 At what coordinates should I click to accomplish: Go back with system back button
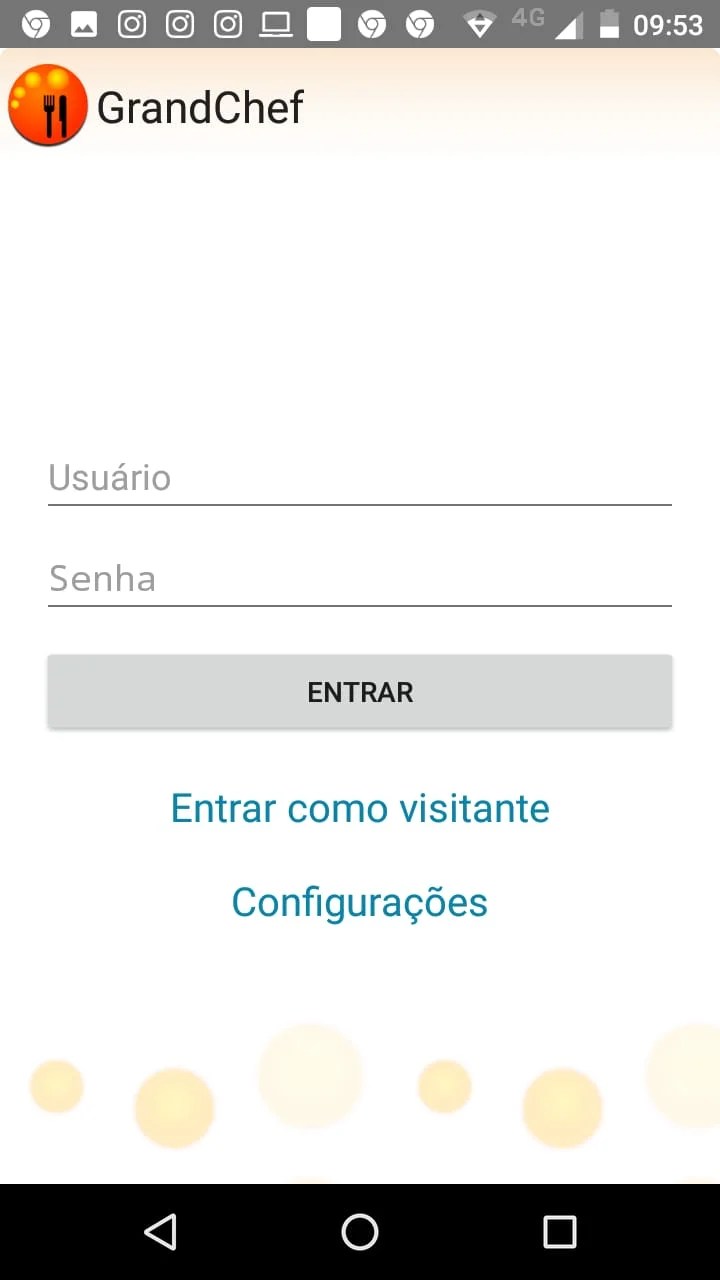[x=160, y=1232]
